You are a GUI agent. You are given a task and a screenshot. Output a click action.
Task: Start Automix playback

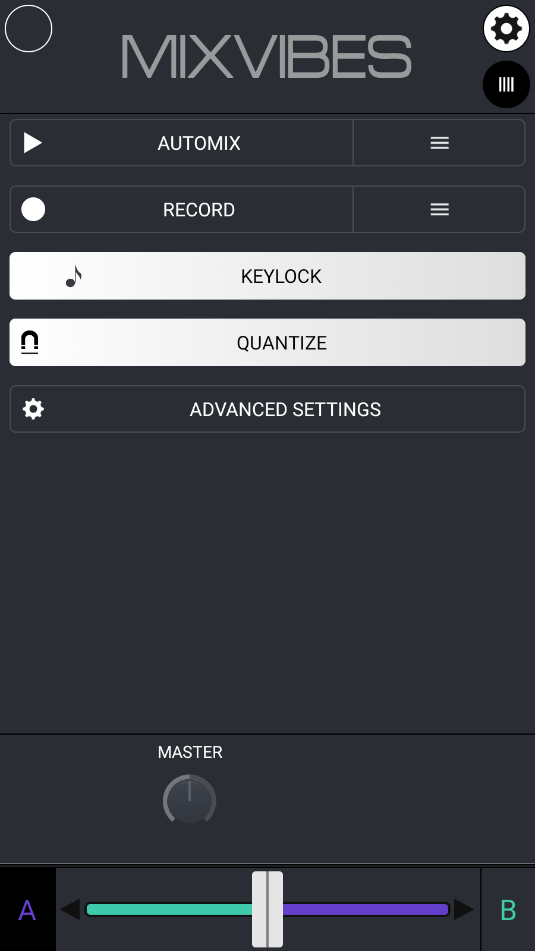(x=181, y=143)
